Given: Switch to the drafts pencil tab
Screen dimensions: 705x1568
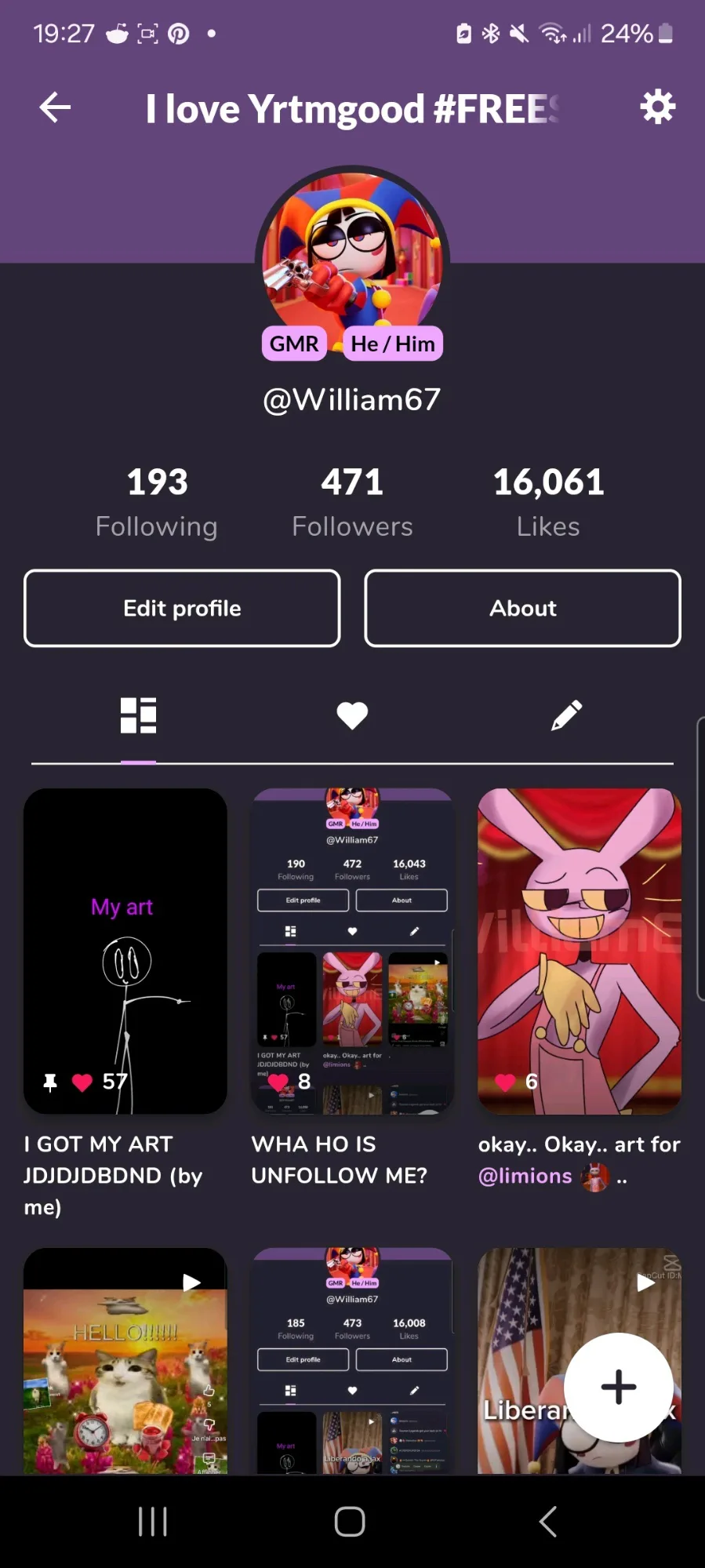Looking at the screenshot, I should (x=566, y=715).
